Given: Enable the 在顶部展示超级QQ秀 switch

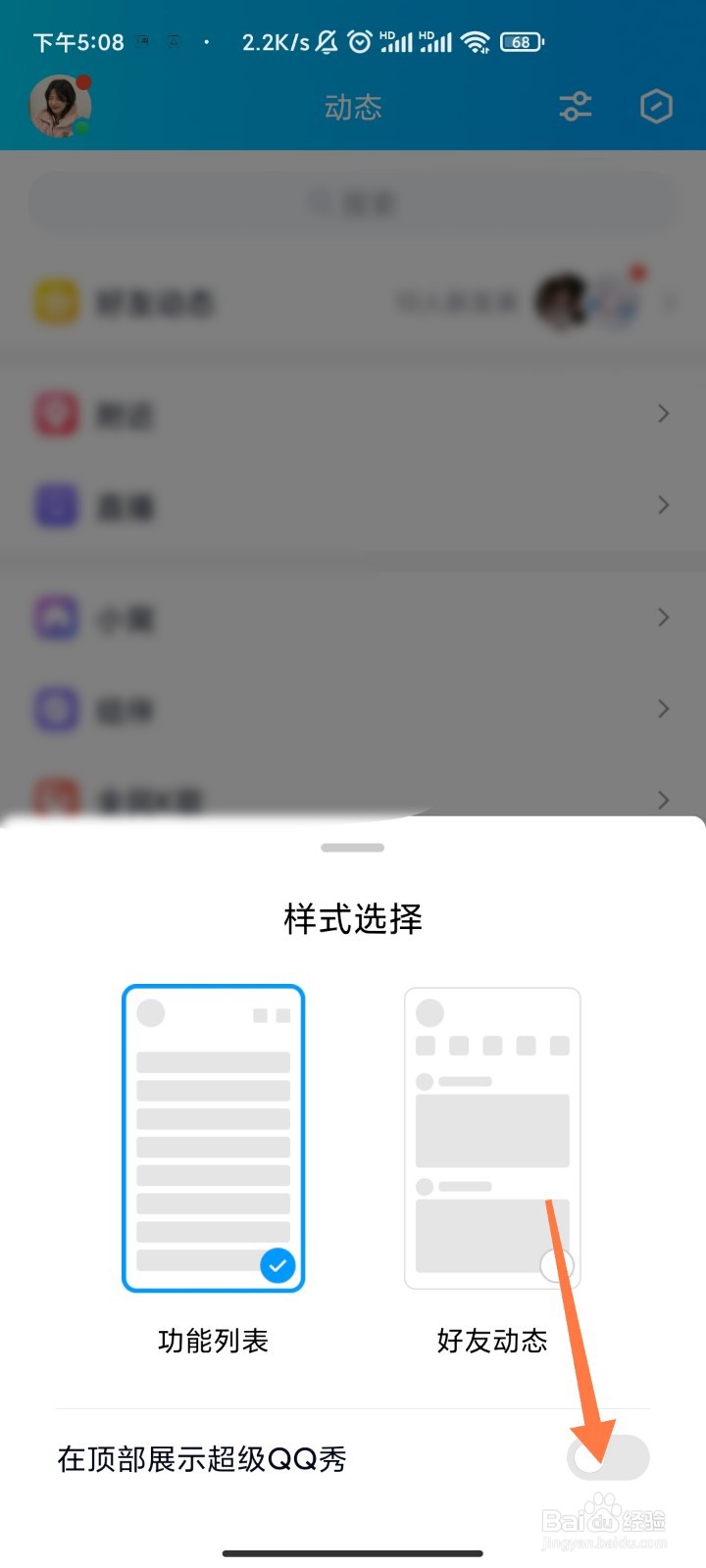Looking at the screenshot, I should click(608, 1458).
